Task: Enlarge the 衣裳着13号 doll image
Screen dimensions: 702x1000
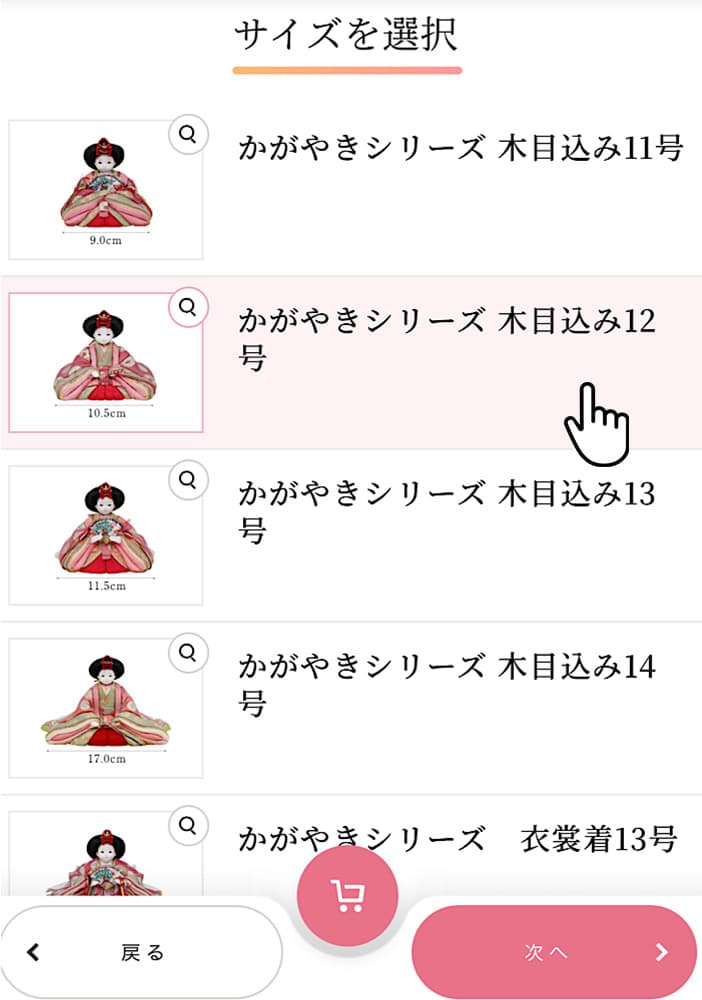Action: (188, 826)
